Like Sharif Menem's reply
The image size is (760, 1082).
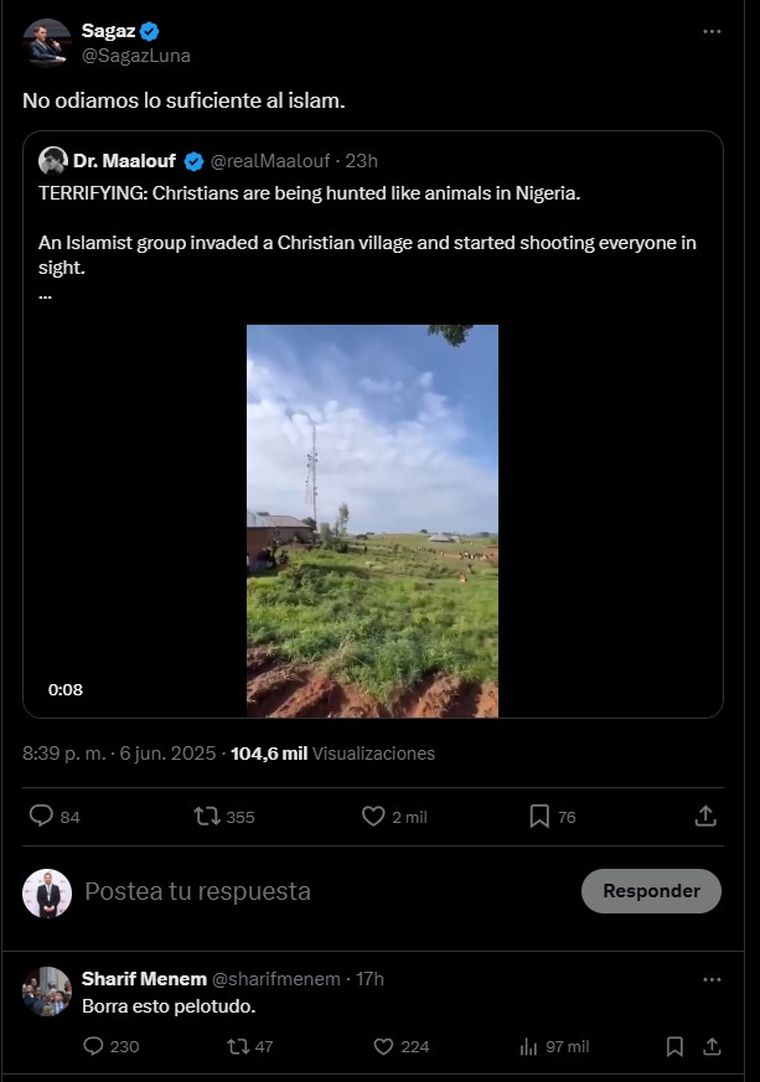(x=383, y=1046)
